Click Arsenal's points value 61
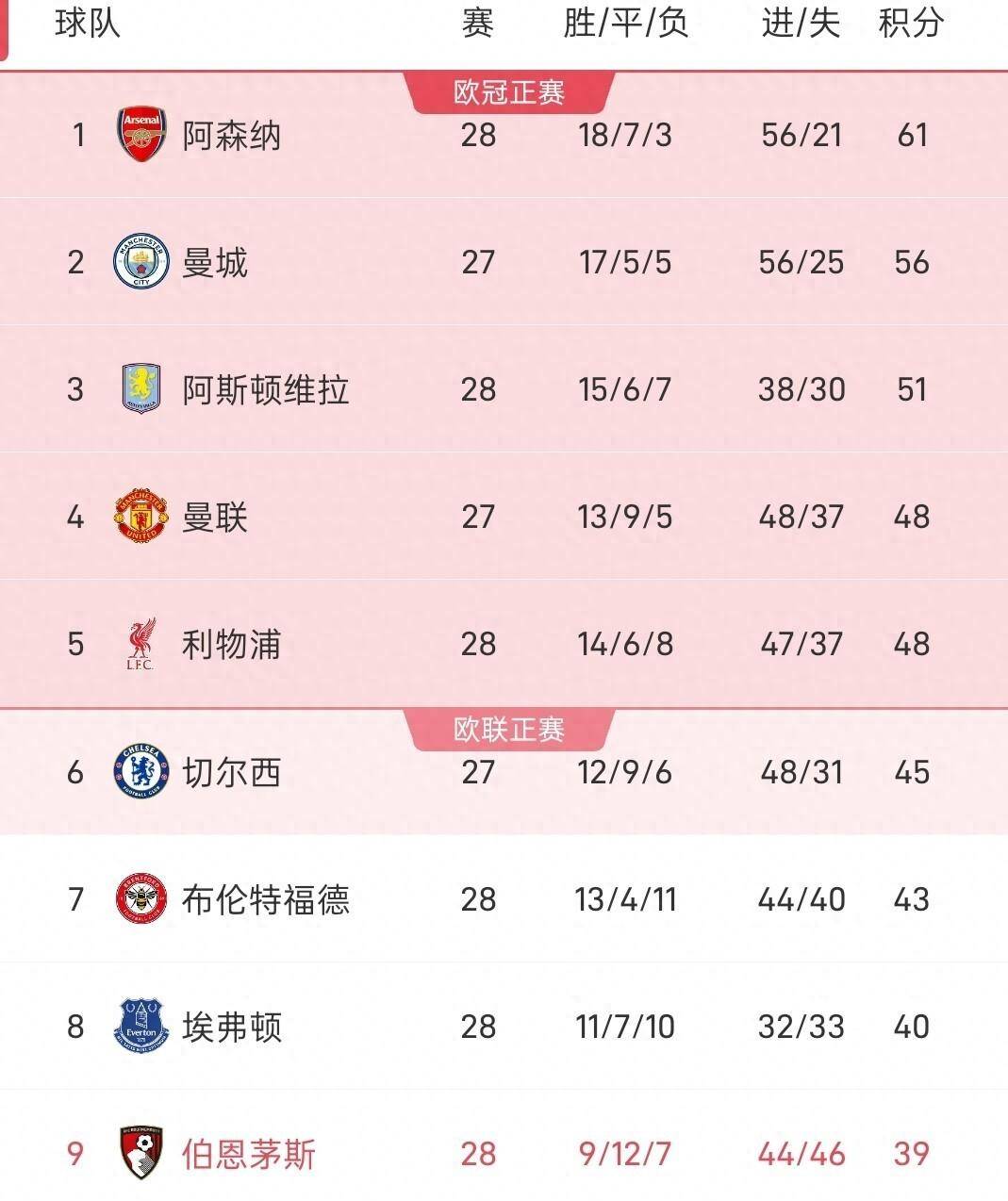The height and width of the screenshot is (1201, 1008). click(911, 136)
